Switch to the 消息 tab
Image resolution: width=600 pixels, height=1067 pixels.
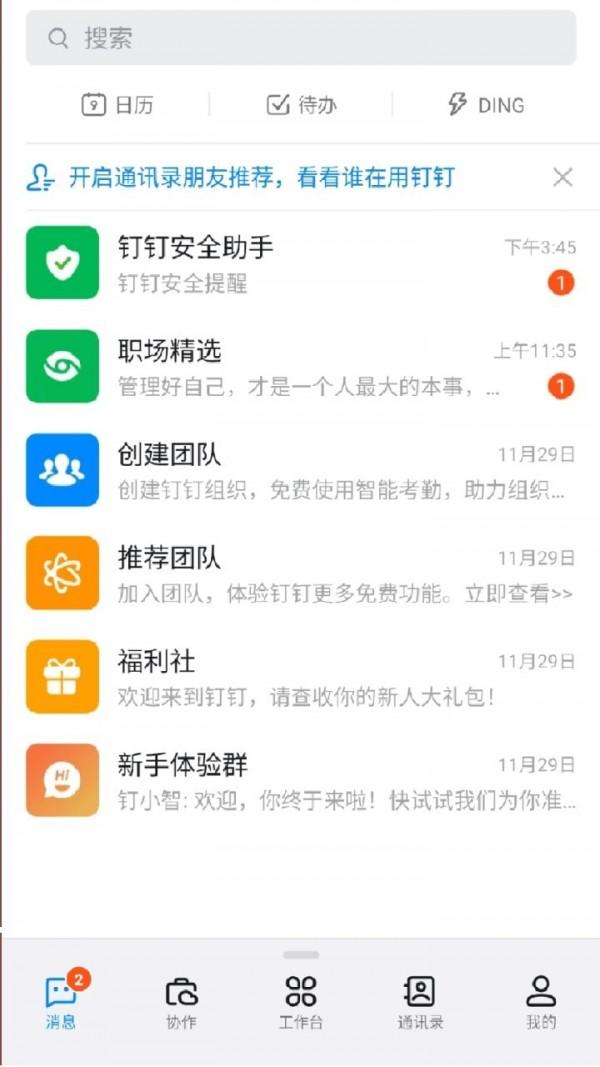pyautogui.click(x=61, y=1002)
